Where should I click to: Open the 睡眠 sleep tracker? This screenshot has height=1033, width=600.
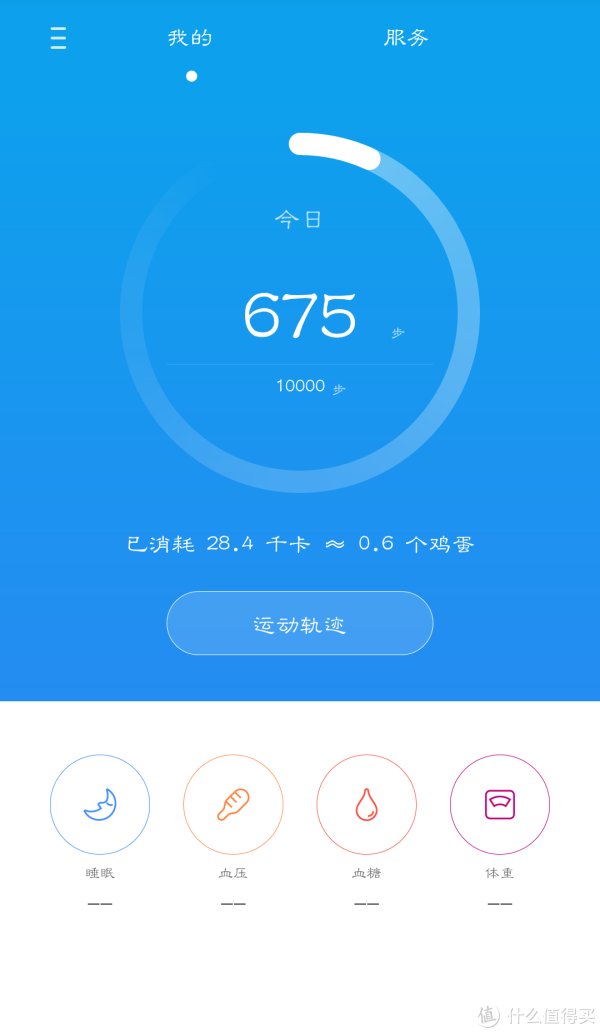(x=100, y=804)
